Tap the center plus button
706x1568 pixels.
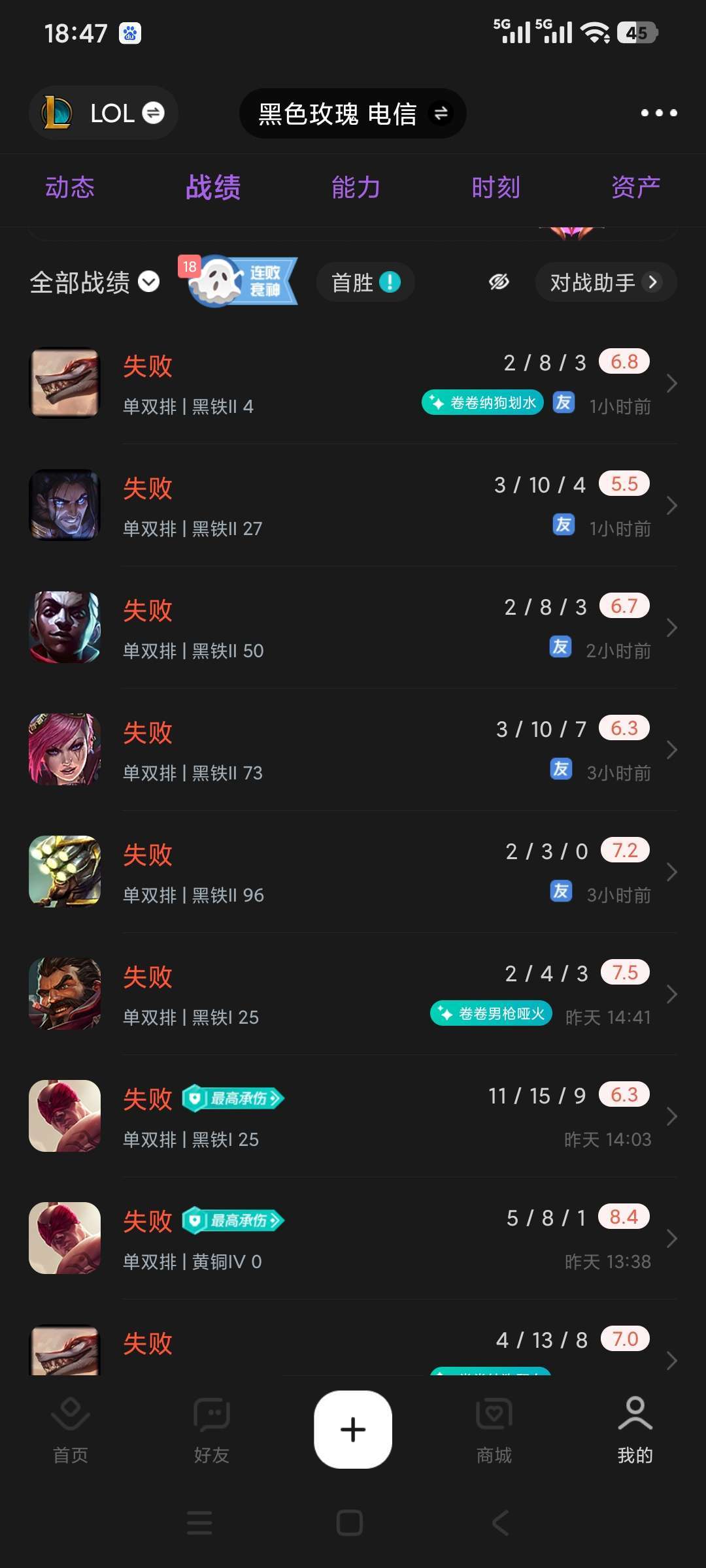pos(353,1429)
